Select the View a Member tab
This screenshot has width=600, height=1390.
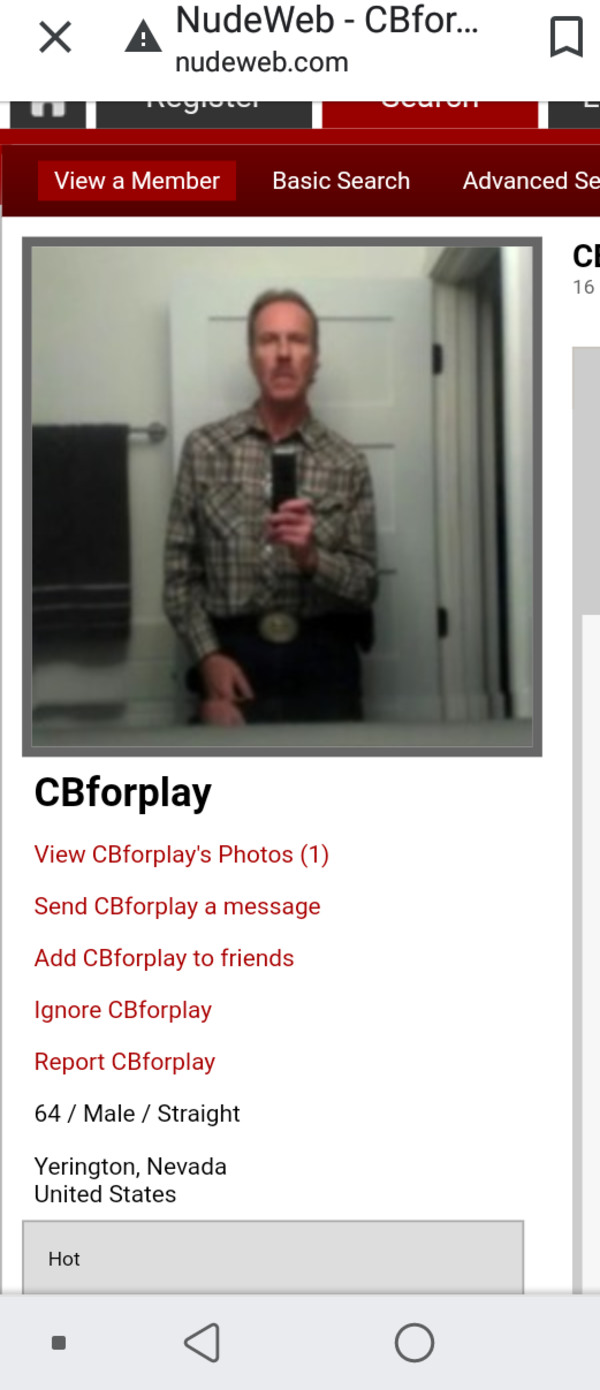(x=137, y=181)
